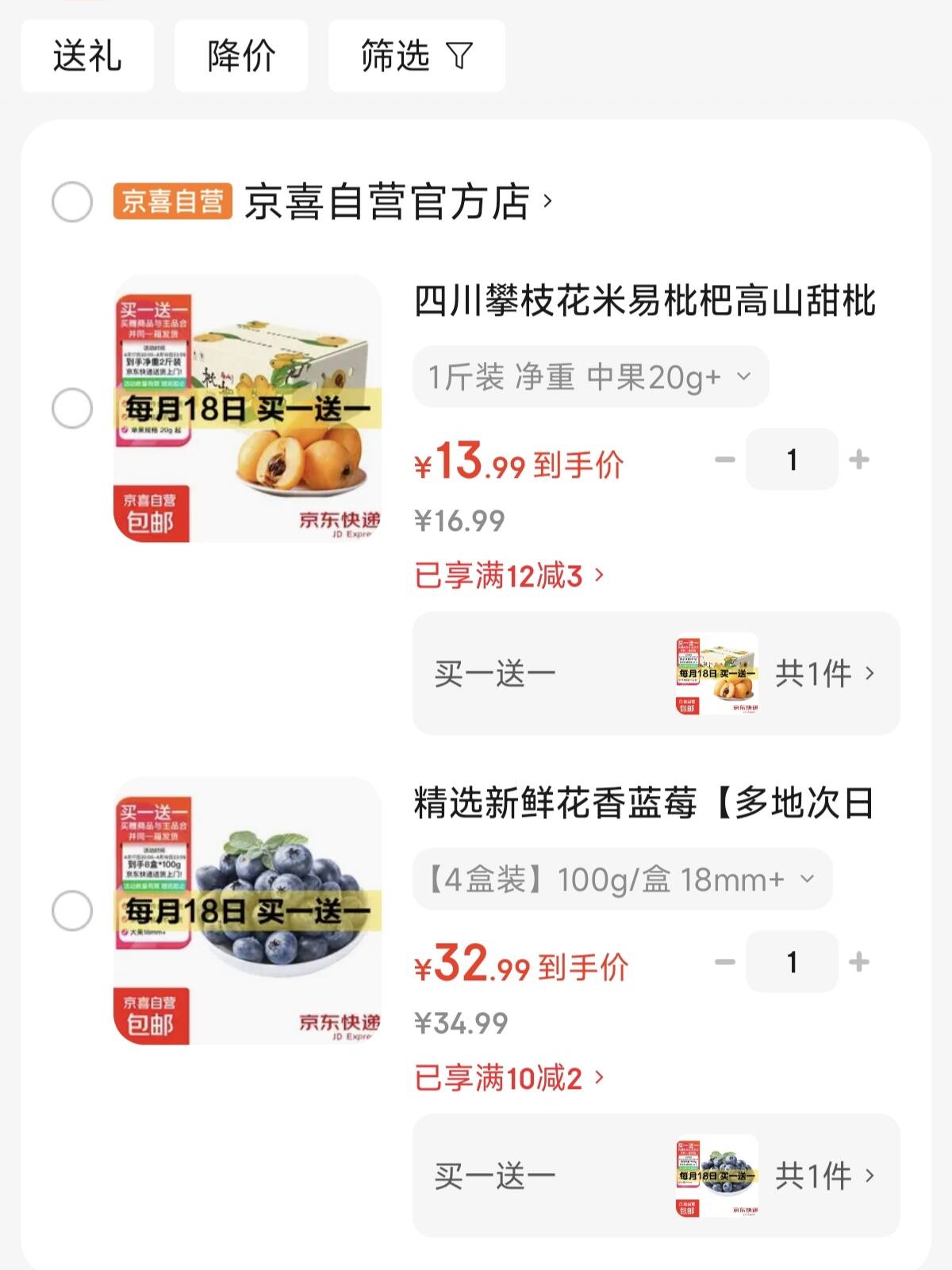The image size is (952, 1270).
Task: View the 已享满10减2 promotion details
Action: pos(509,1078)
